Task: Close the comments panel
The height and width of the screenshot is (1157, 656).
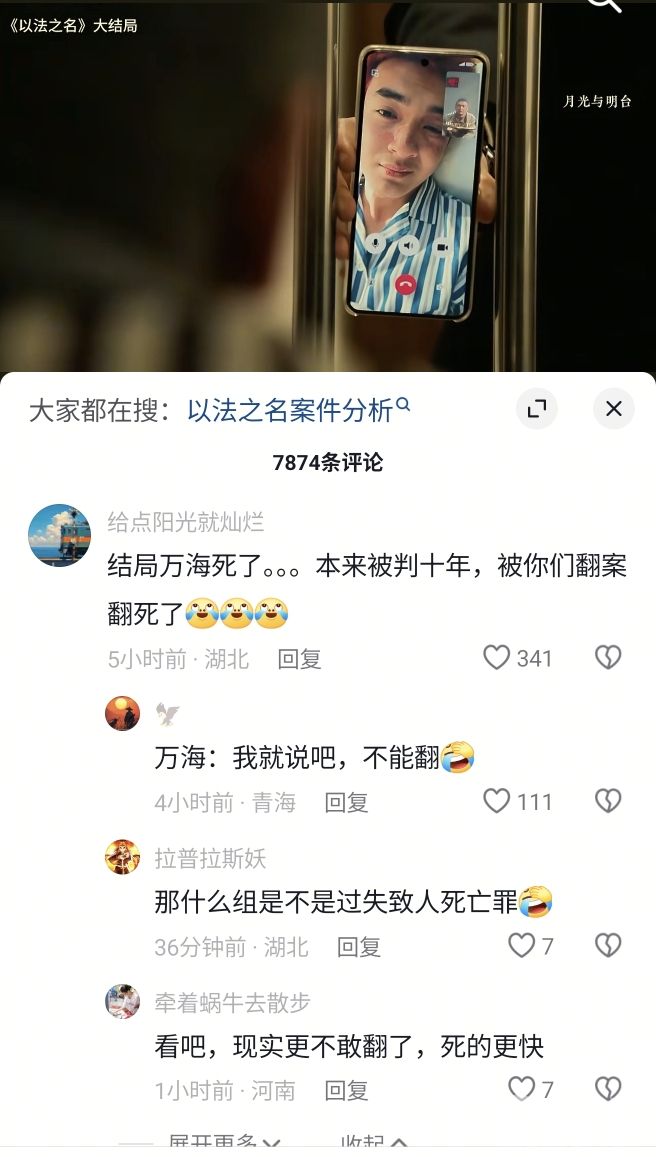Action: (x=613, y=408)
